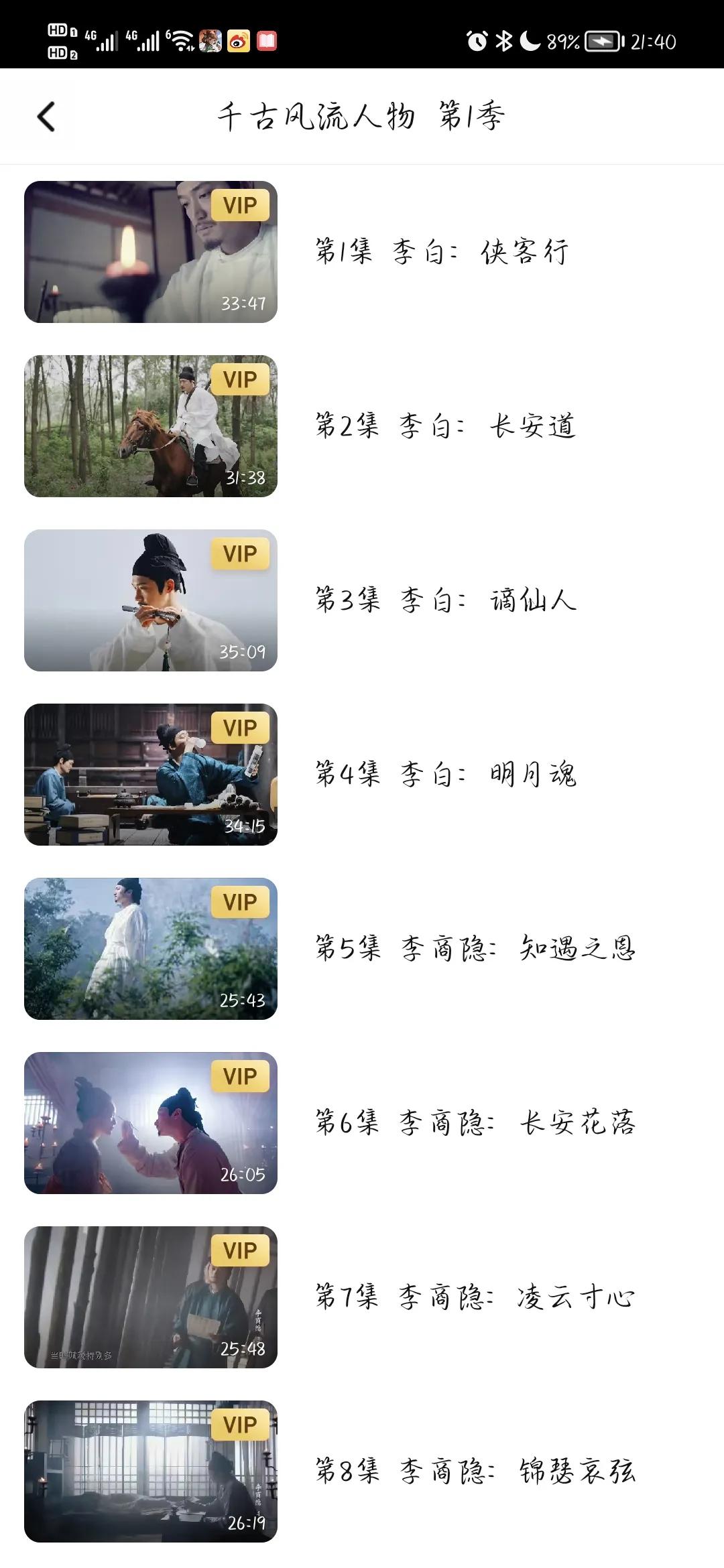The height and width of the screenshot is (1568, 724).
Task: Click the Bluetooth icon in status bar
Action: 505,40
